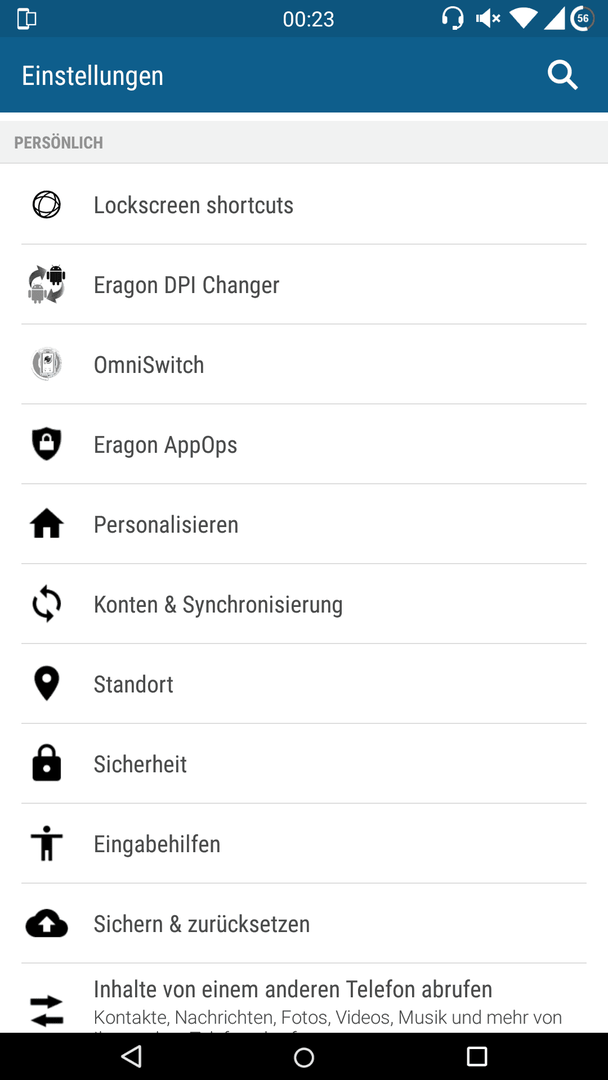608x1080 pixels.
Task: Open Eingabehilfen accessibility settings
Action: coord(304,844)
